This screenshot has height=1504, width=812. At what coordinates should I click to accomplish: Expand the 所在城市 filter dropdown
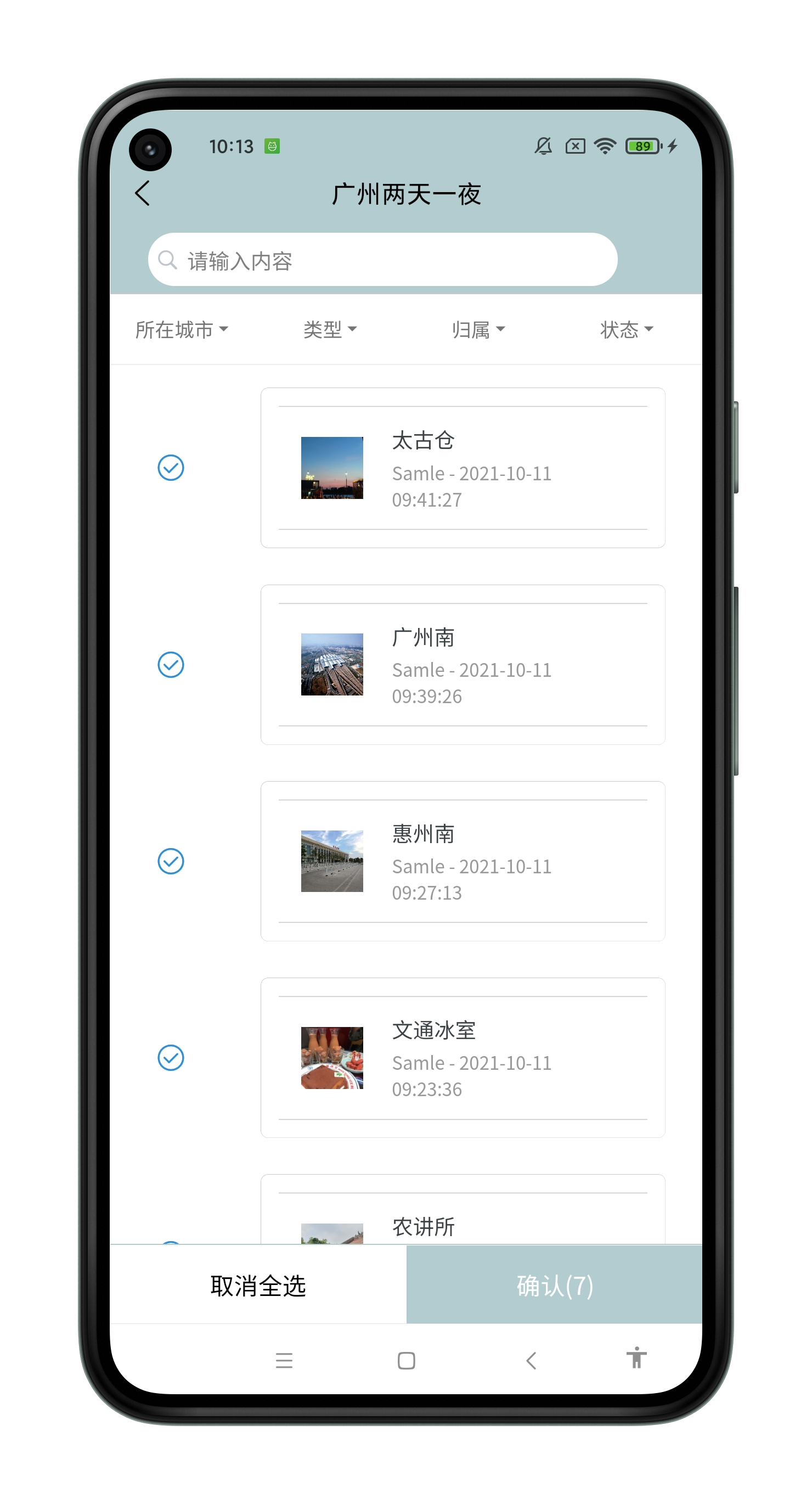point(182,330)
